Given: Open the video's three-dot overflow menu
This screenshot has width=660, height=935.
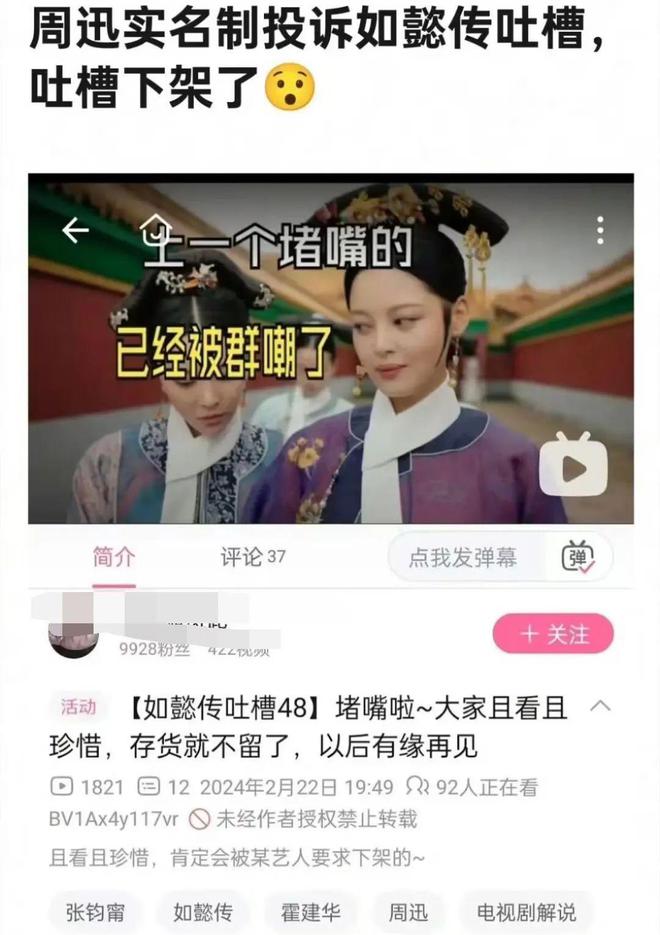Looking at the screenshot, I should click(x=600, y=231).
